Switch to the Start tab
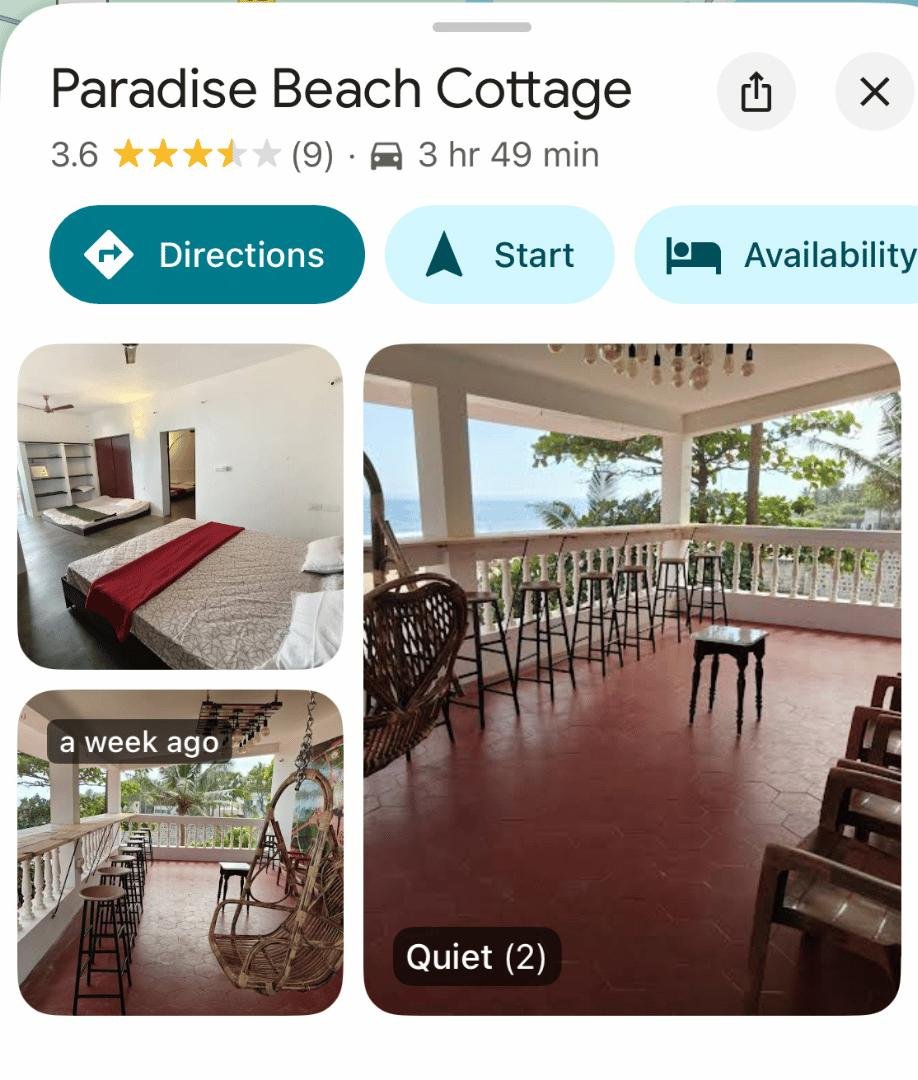 pyautogui.click(x=500, y=254)
